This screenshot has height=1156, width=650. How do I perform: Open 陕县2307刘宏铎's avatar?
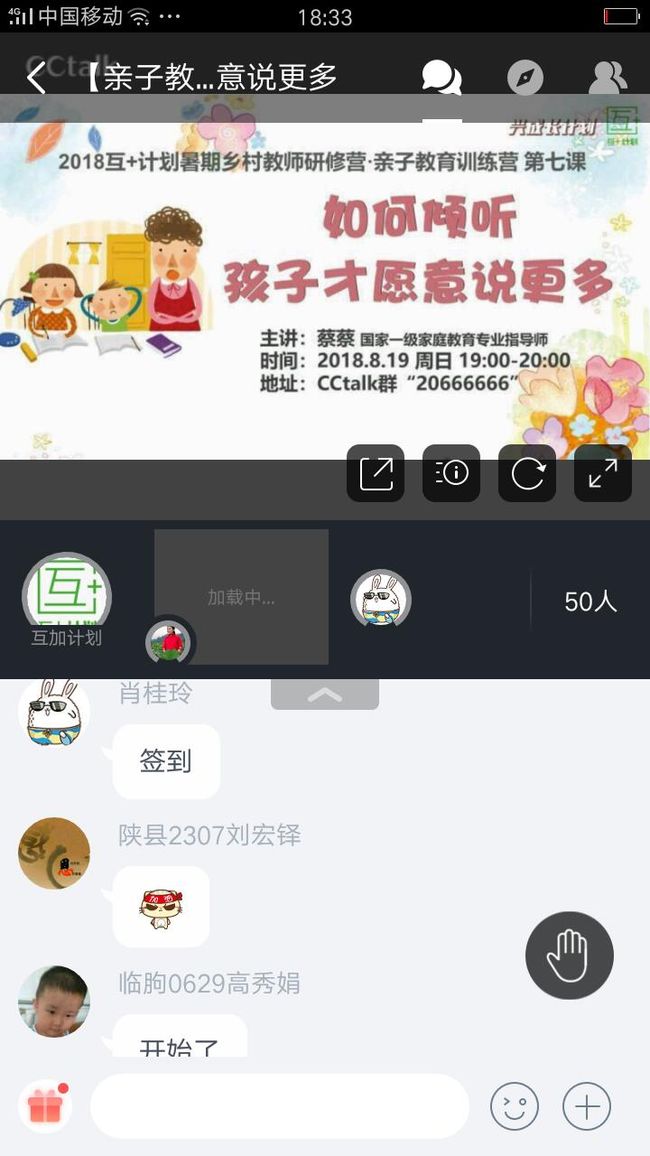(54, 853)
